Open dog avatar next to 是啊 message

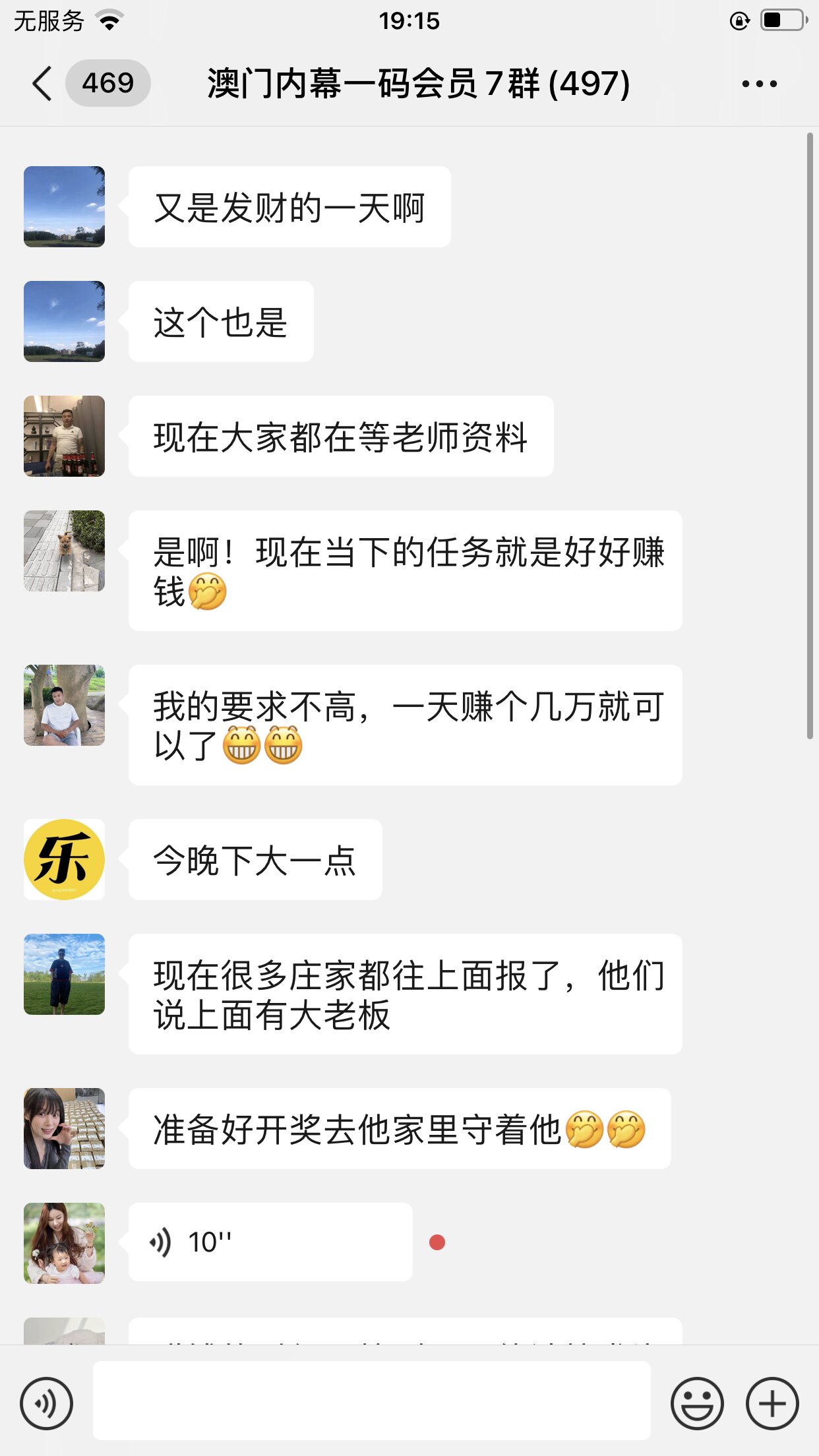coord(64,551)
